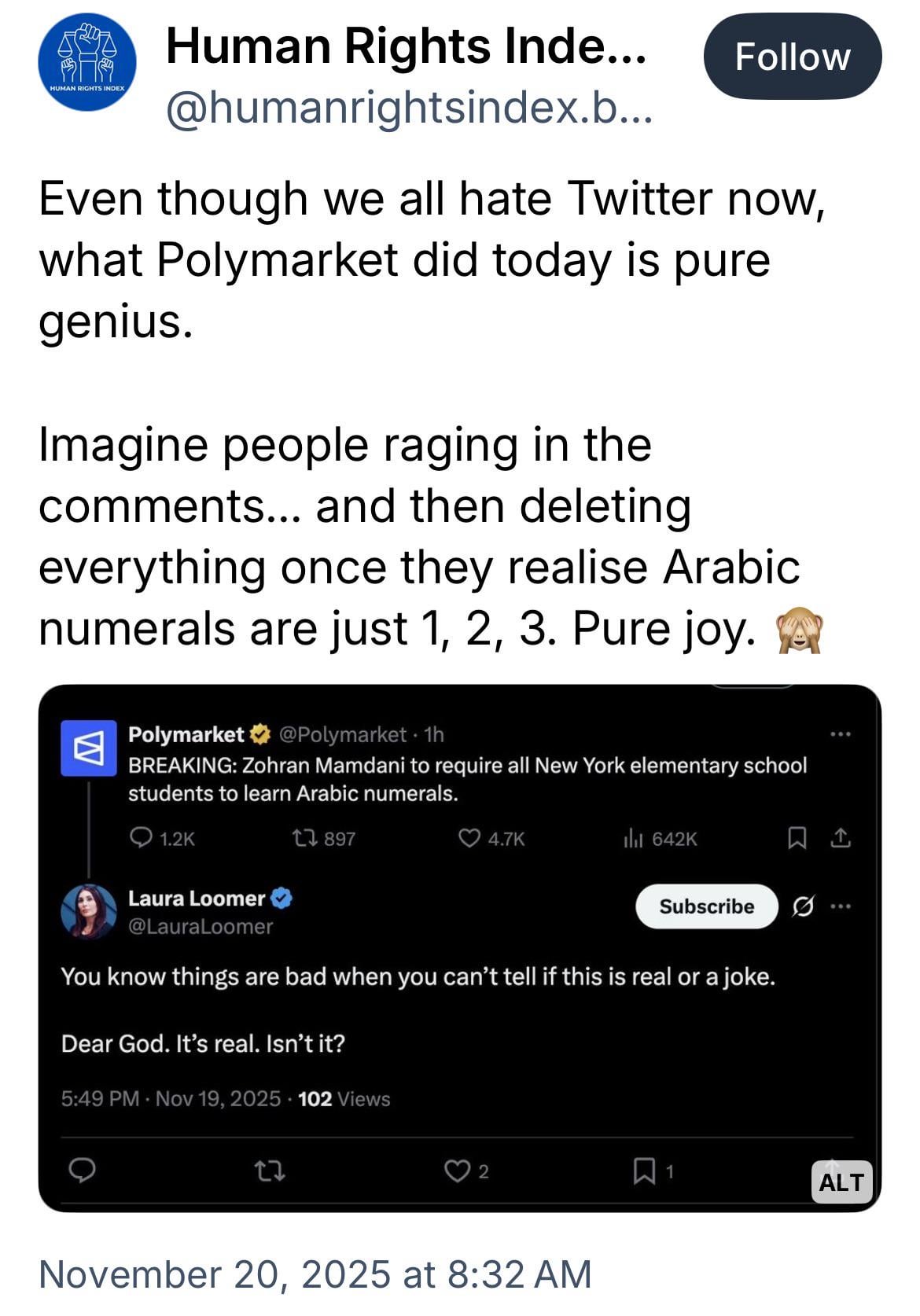The height and width of the screenshot is (1316, 920).
Task: Open the embedded Polymarket screenshot image
Action: [x=459, y=983]
